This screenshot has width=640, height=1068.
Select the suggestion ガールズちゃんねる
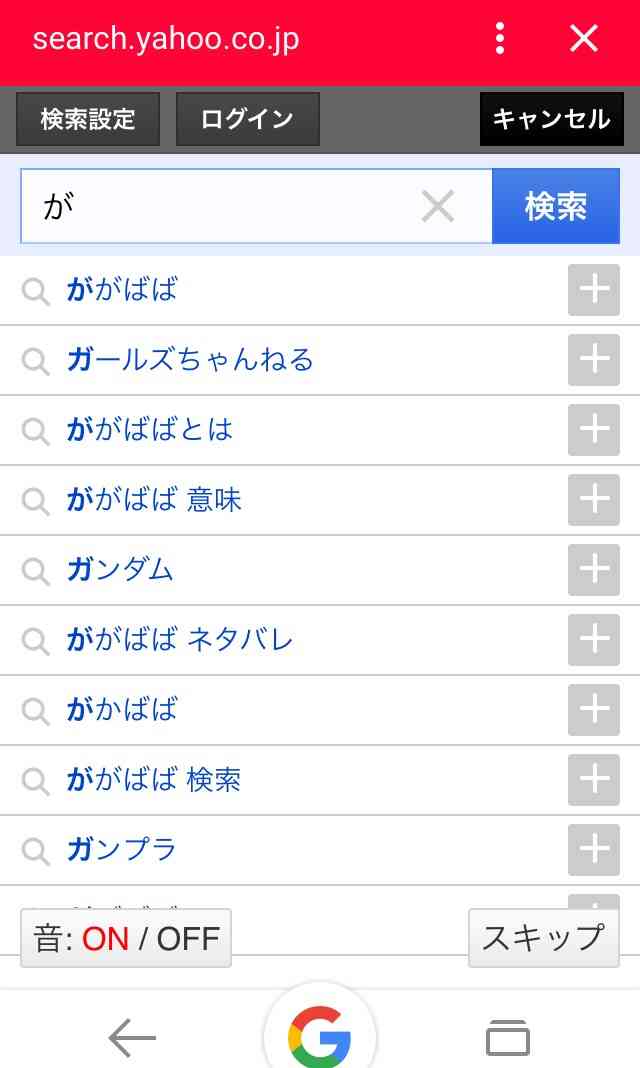click(191, 360)
